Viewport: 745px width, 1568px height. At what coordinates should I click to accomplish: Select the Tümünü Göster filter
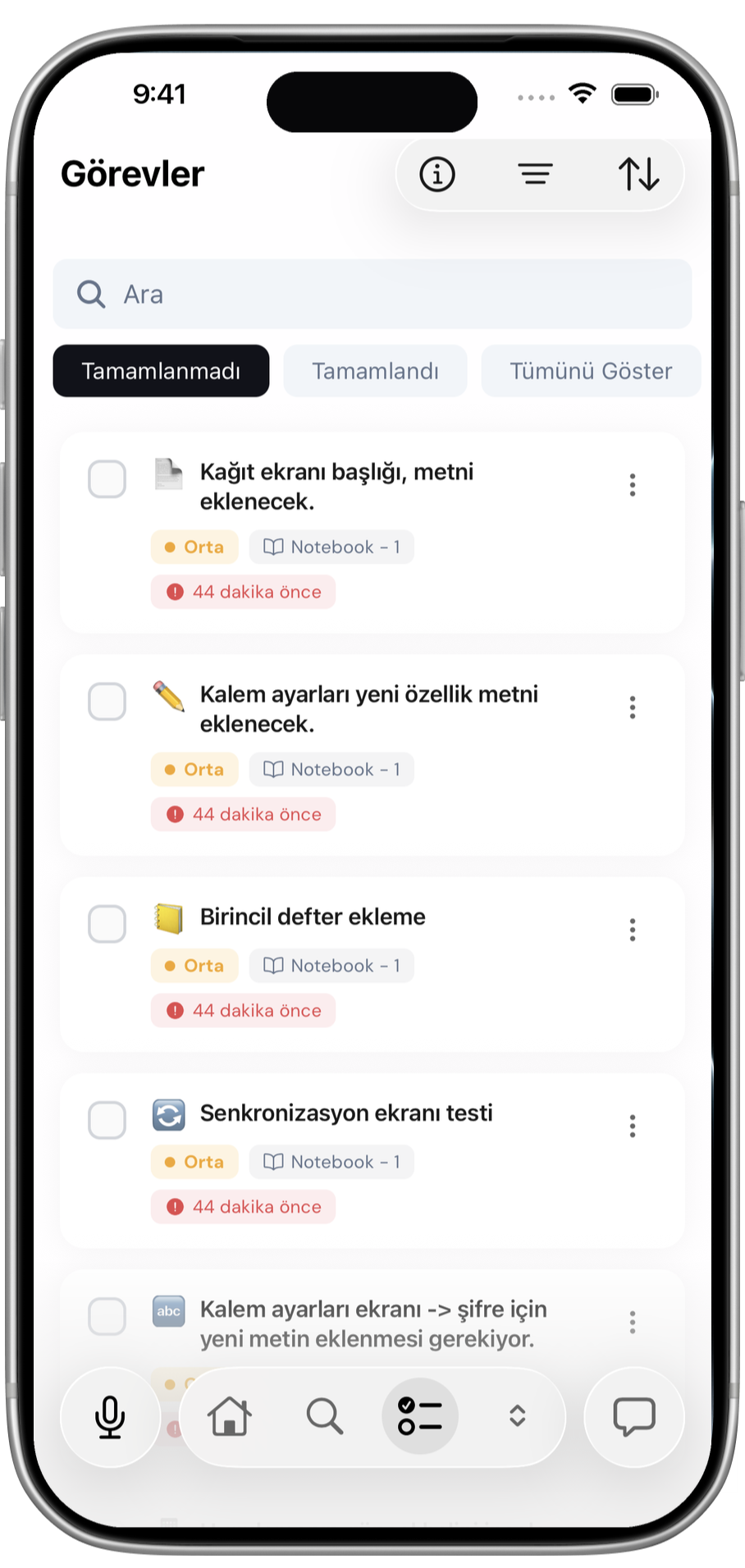point(591,371)
